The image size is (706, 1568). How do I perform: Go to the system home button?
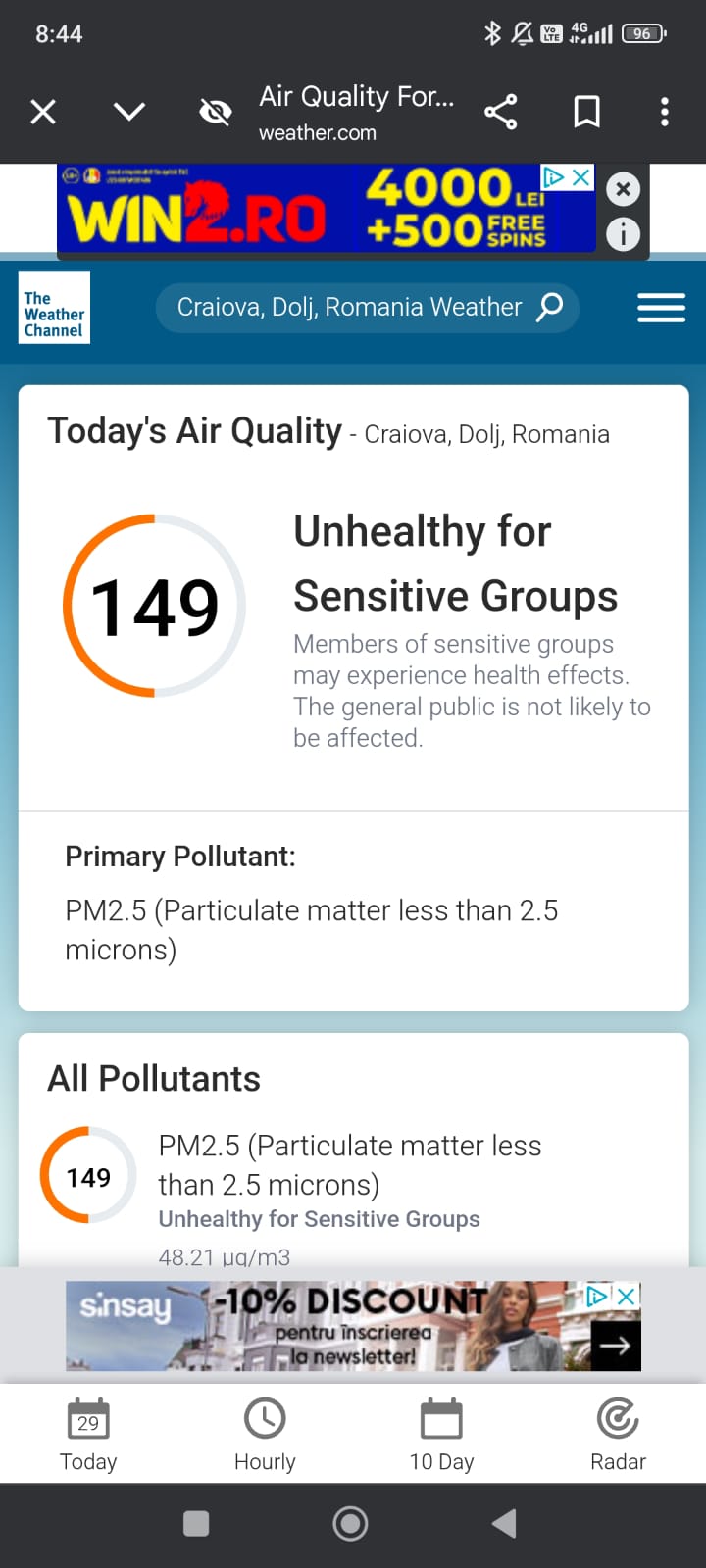pos(350,1524)
